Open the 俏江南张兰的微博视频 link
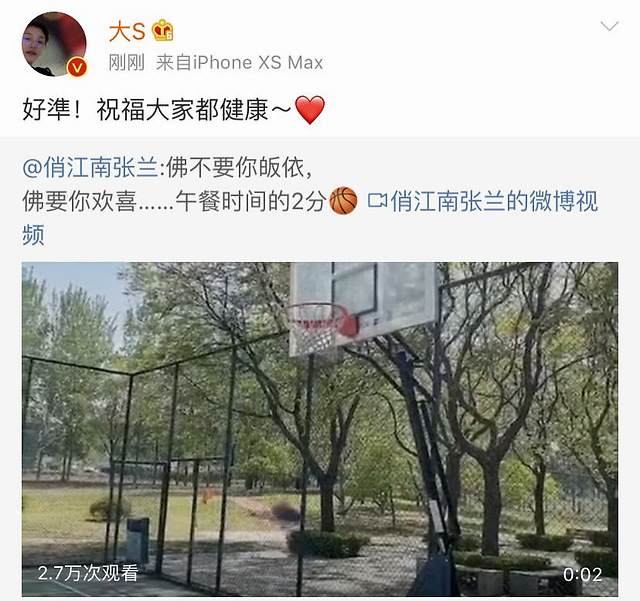Image resolution: width=640 pixels, height=601 pixels. coord(484,201)
